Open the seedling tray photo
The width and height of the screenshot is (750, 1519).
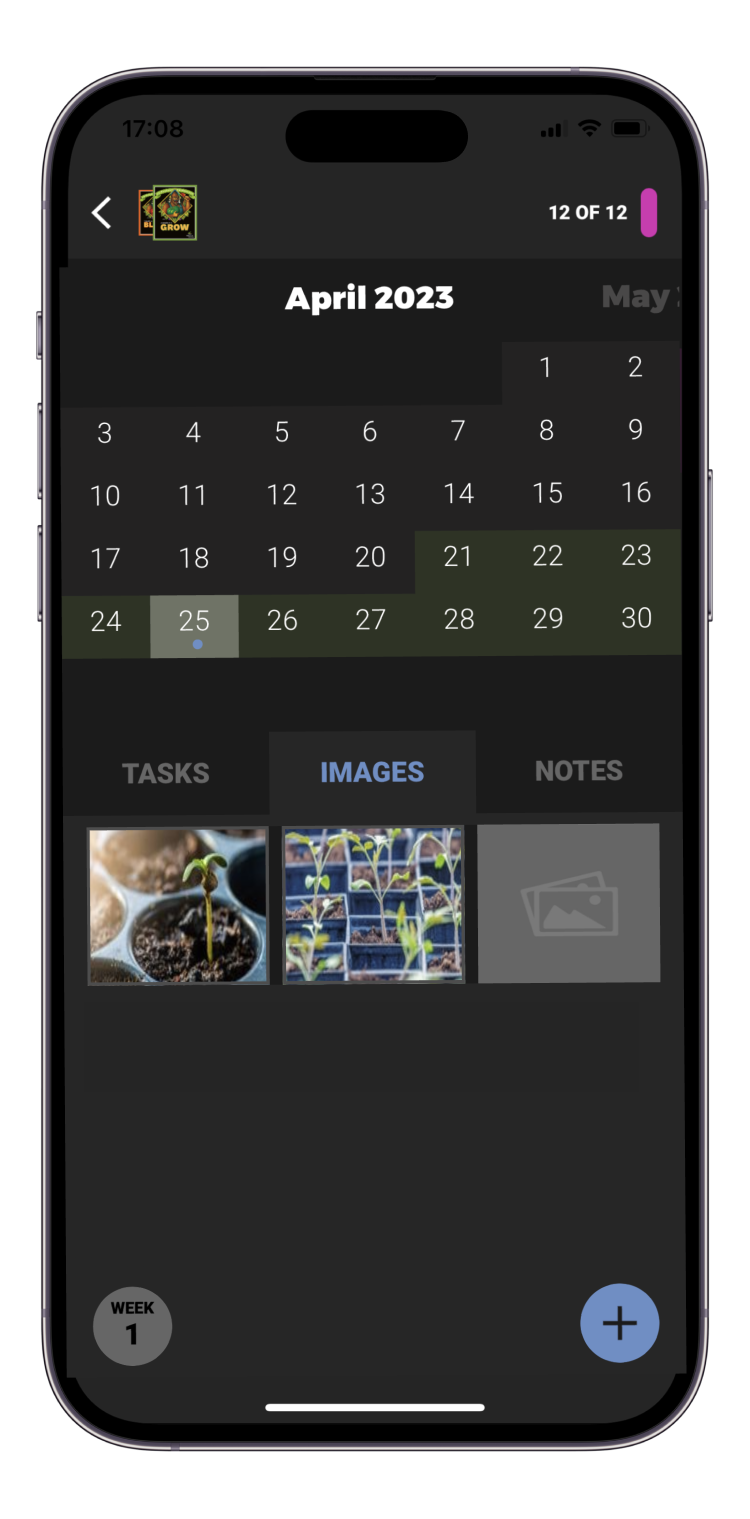click(x=373, y=904)
